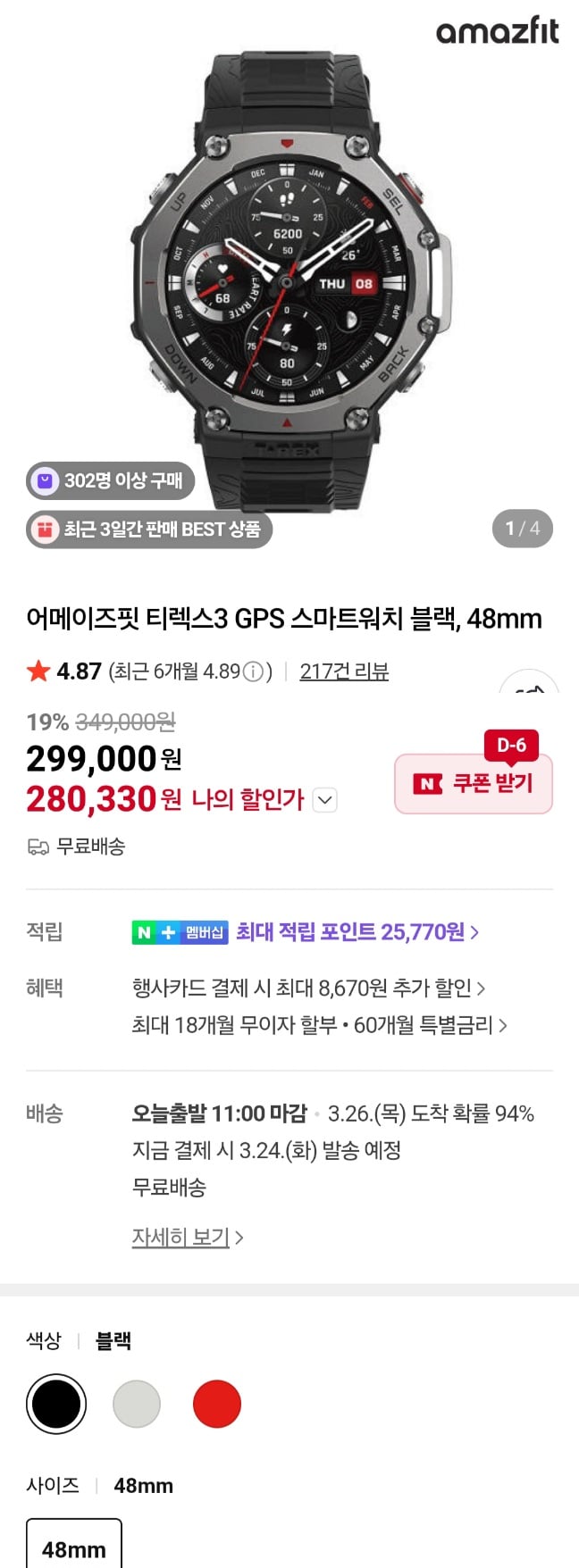Open 무이자 할부 and 특별금리 info
579x1568 pixels.
click(319, 1025)
